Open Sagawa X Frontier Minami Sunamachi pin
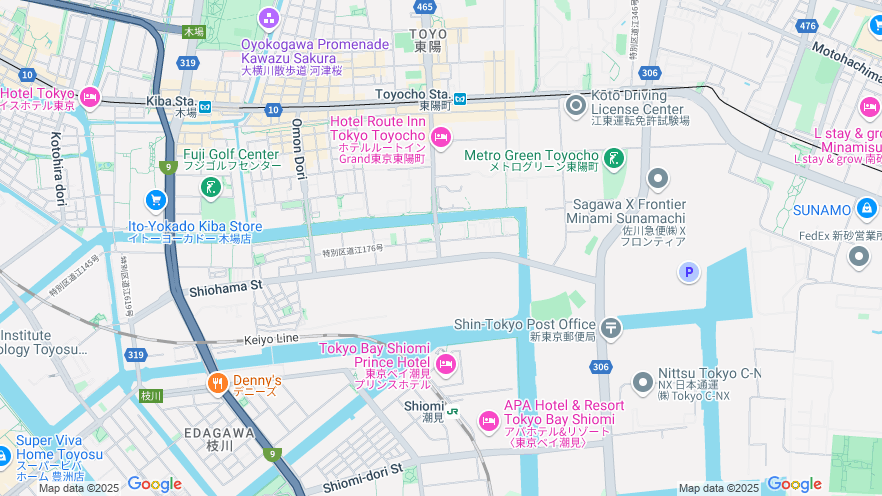 click(657, 179)
